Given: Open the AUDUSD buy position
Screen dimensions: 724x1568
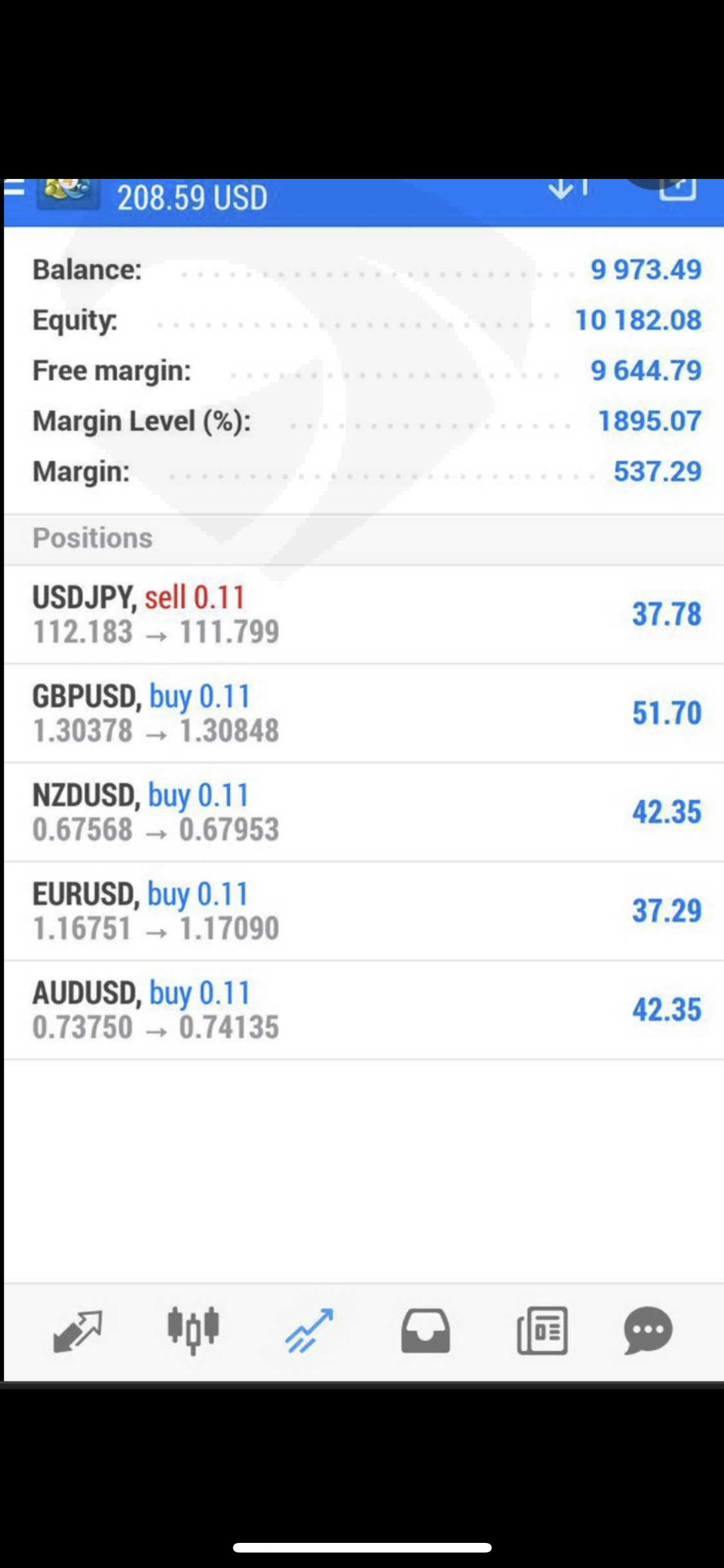Looking at the screenshot, I should coord(362,1010).
